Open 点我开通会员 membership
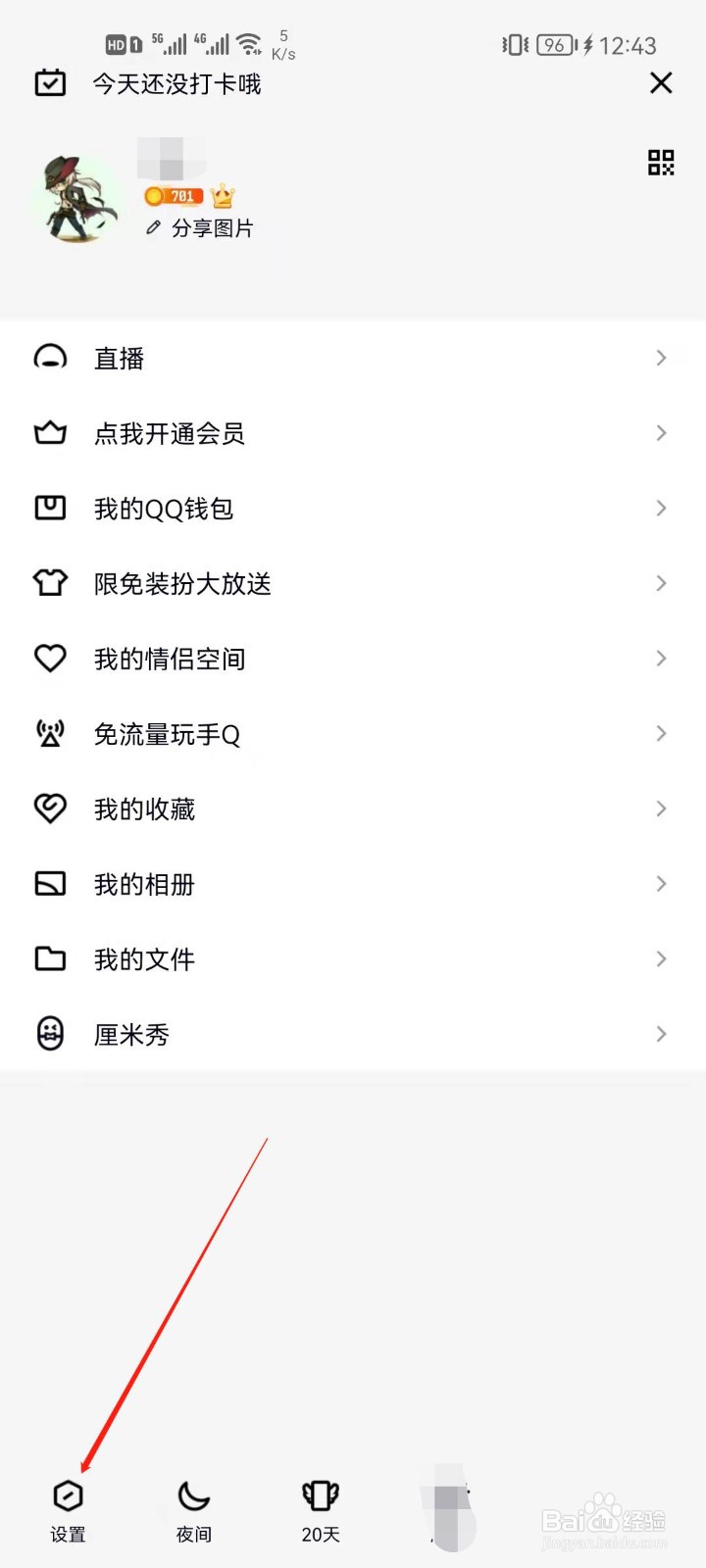This screenshot has height=1568, width=706. 353,433
